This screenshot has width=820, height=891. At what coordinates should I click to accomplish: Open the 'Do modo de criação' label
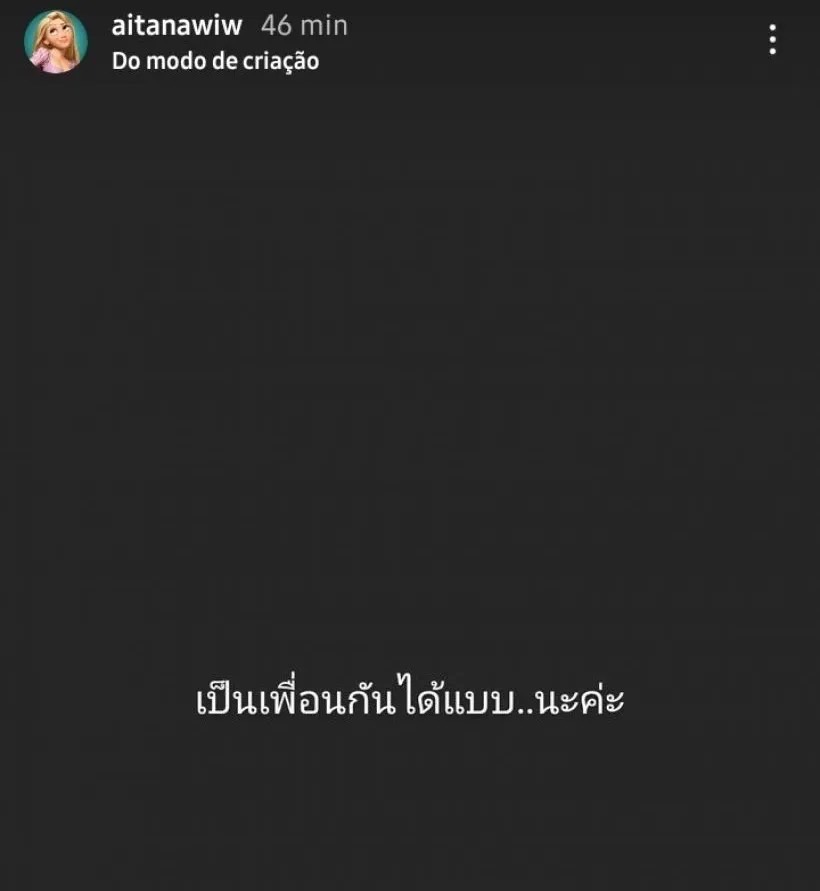click(x=215, y=61)
